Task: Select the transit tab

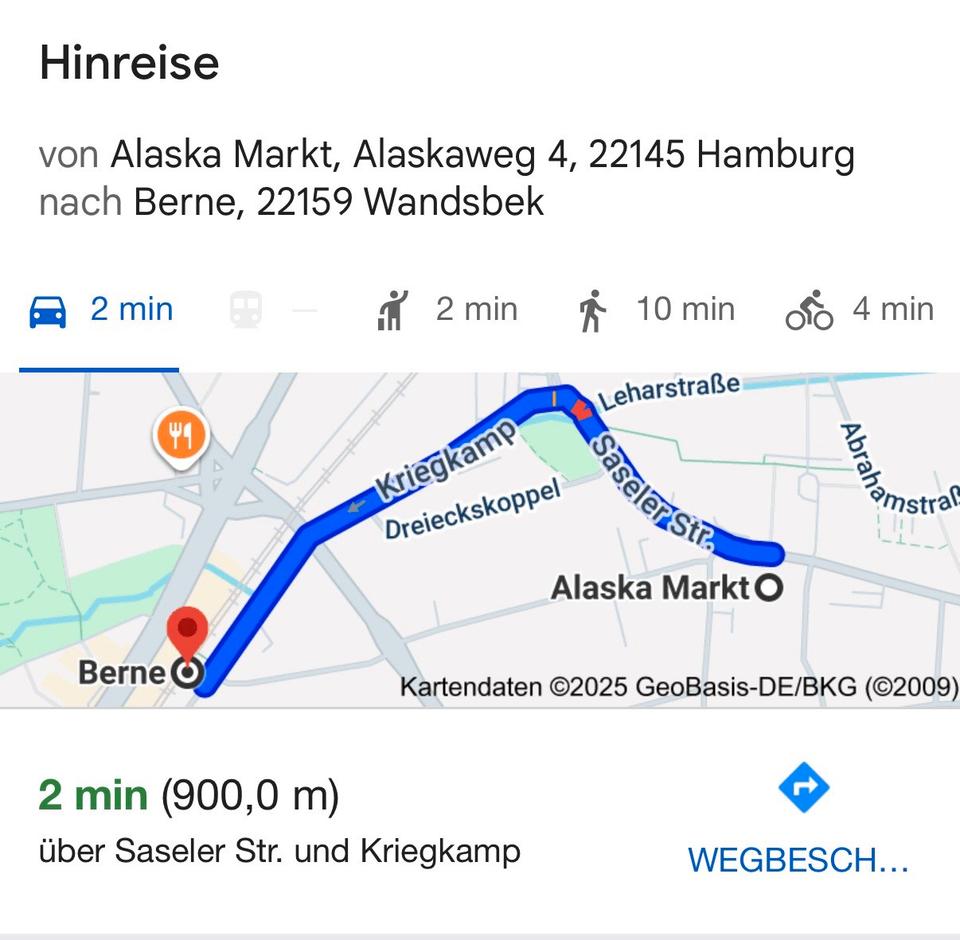Action: [270, 310]
